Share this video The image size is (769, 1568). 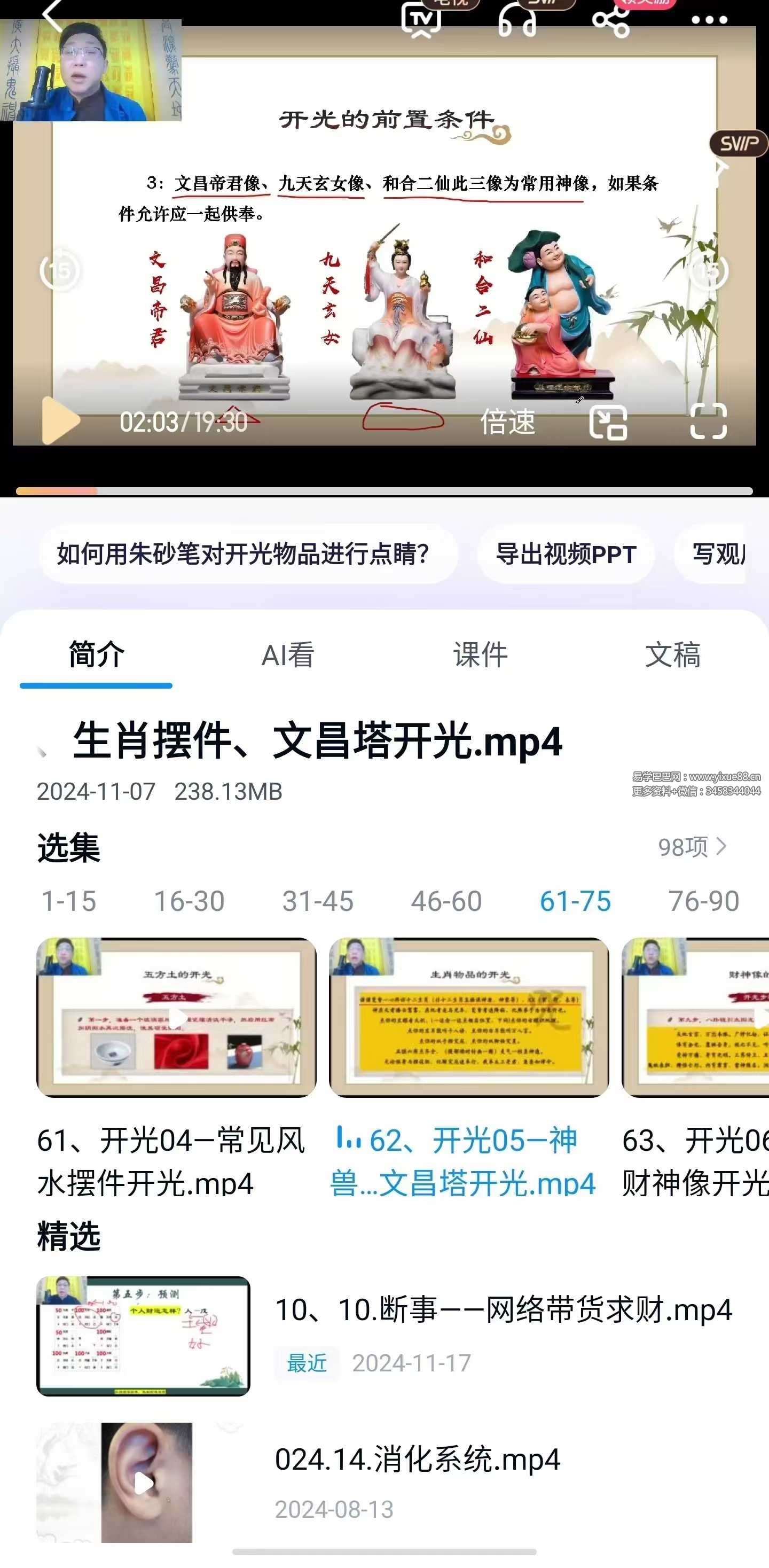point(611,21)
